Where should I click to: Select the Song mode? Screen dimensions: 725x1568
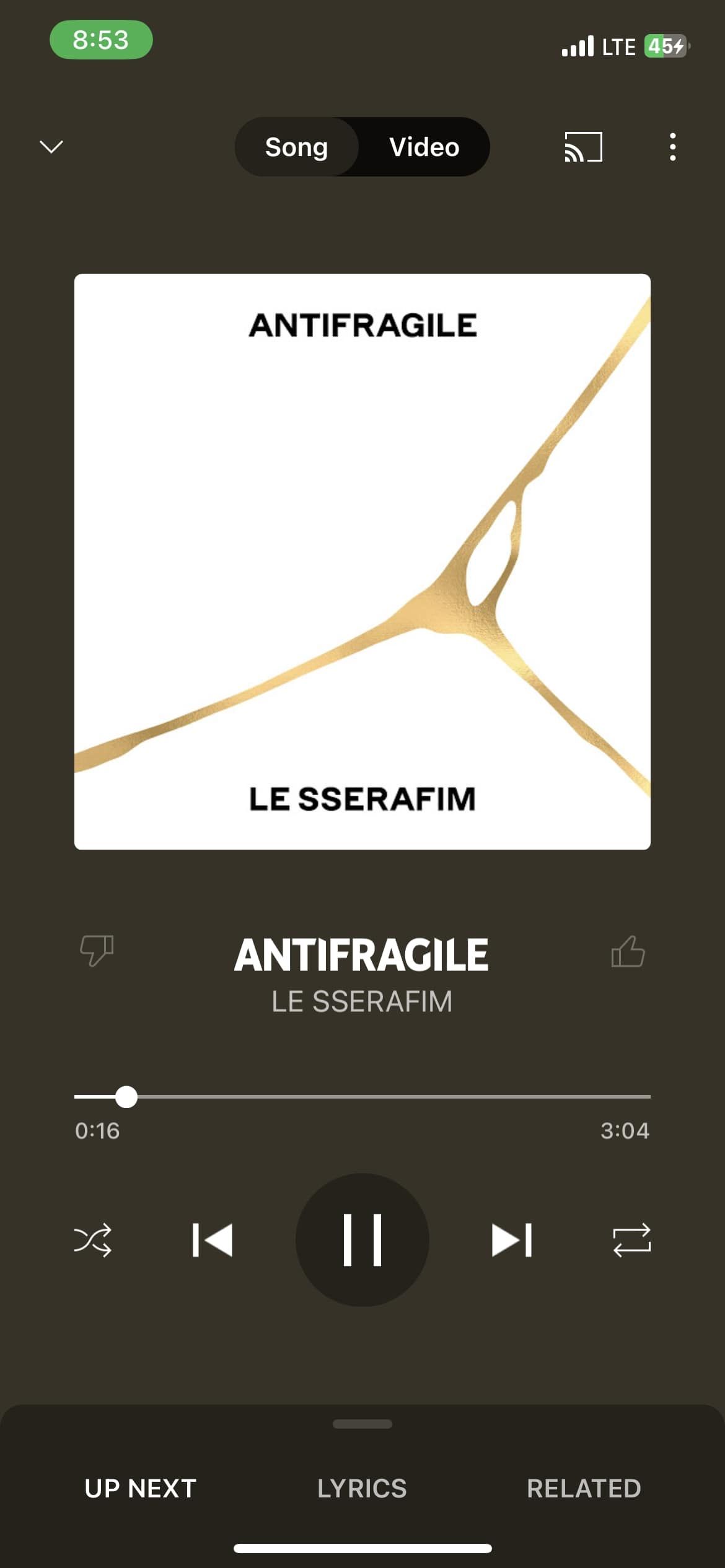(297, 147)
